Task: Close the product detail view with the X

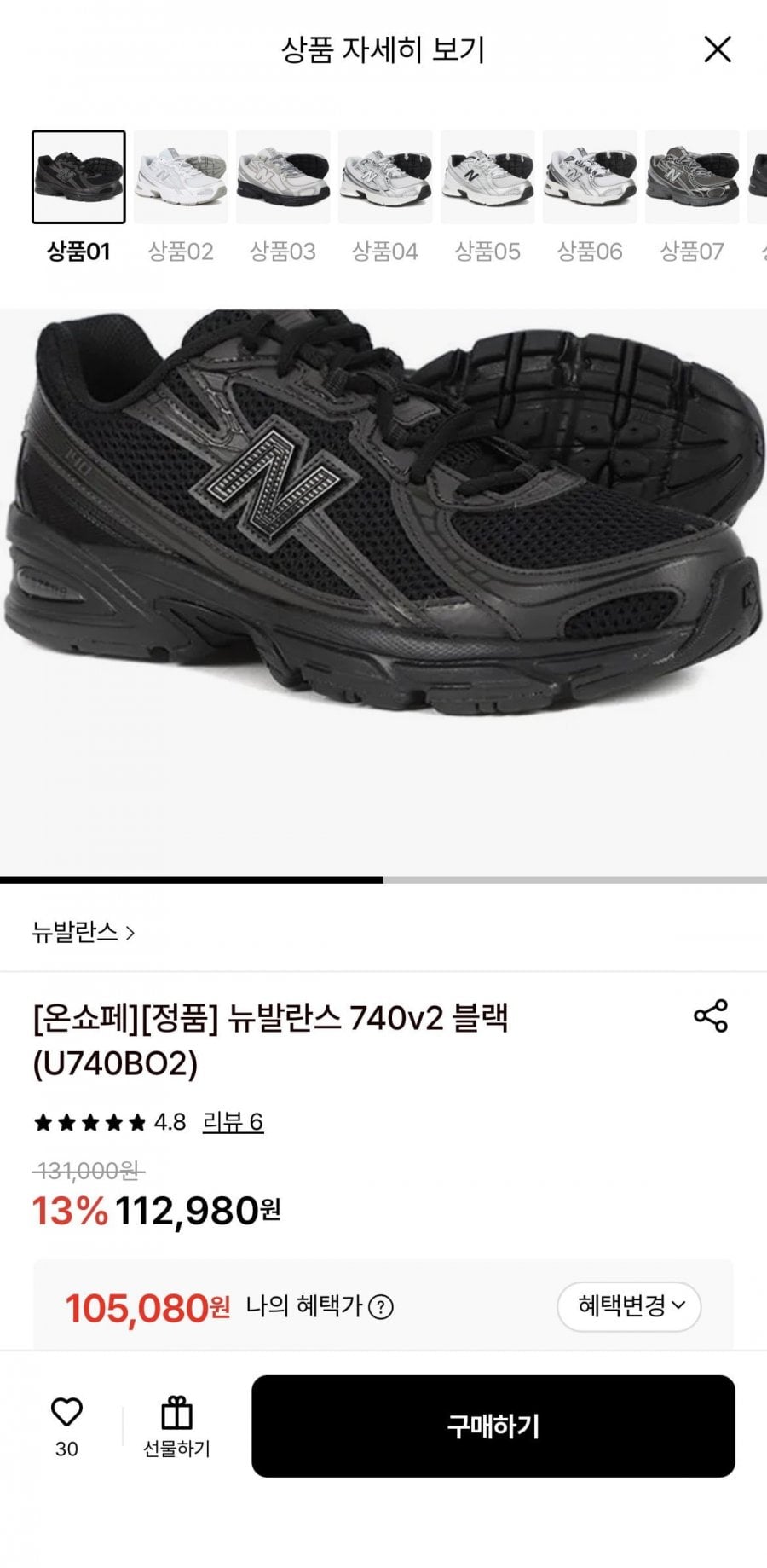Action: tap(718, 49)
